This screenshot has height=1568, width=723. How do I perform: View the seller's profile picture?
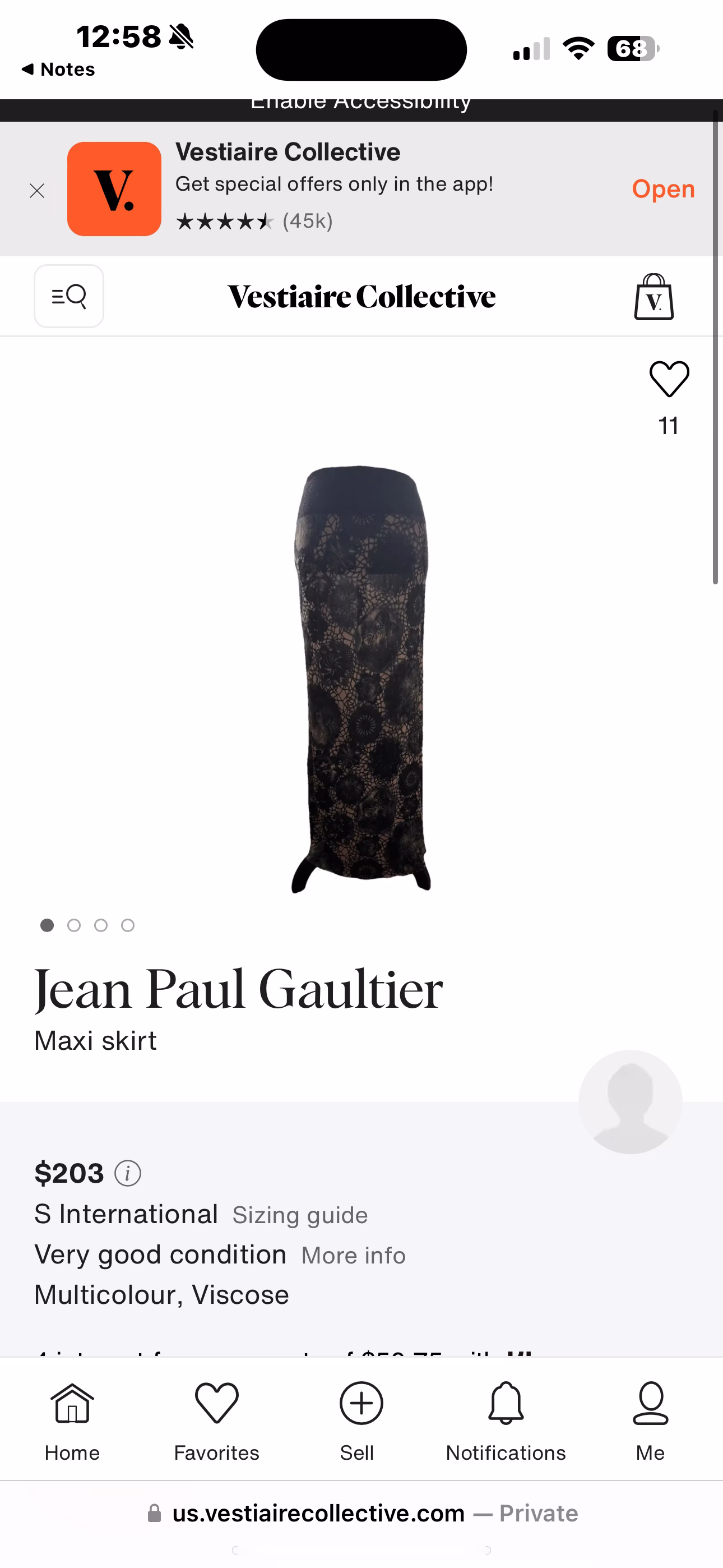[630, 1101]
